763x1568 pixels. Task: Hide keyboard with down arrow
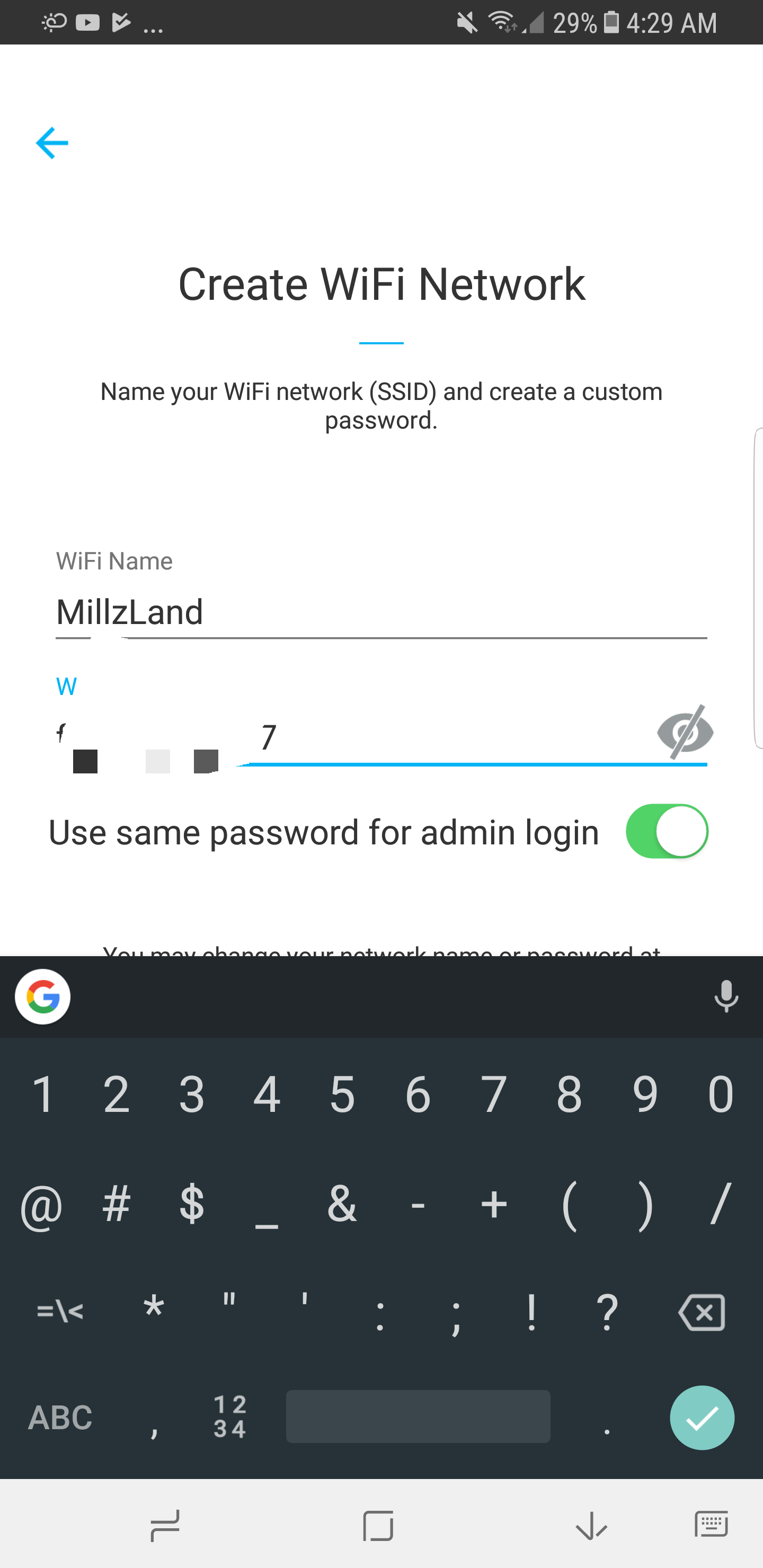click(591, 1526)
